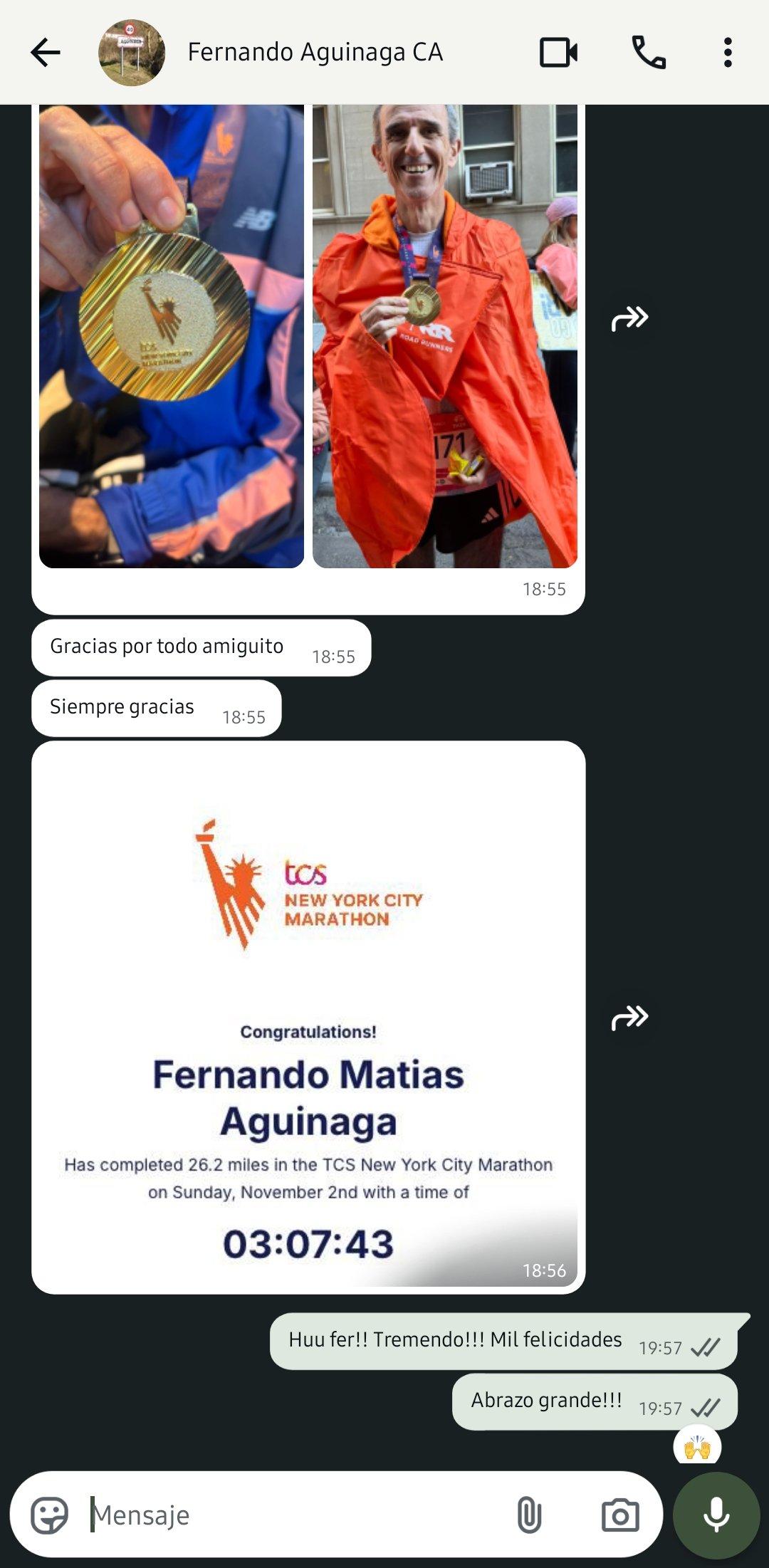Open the chat overflow menu
The height and width of the screenshot is (1568, 769).
tap(727, 53)
